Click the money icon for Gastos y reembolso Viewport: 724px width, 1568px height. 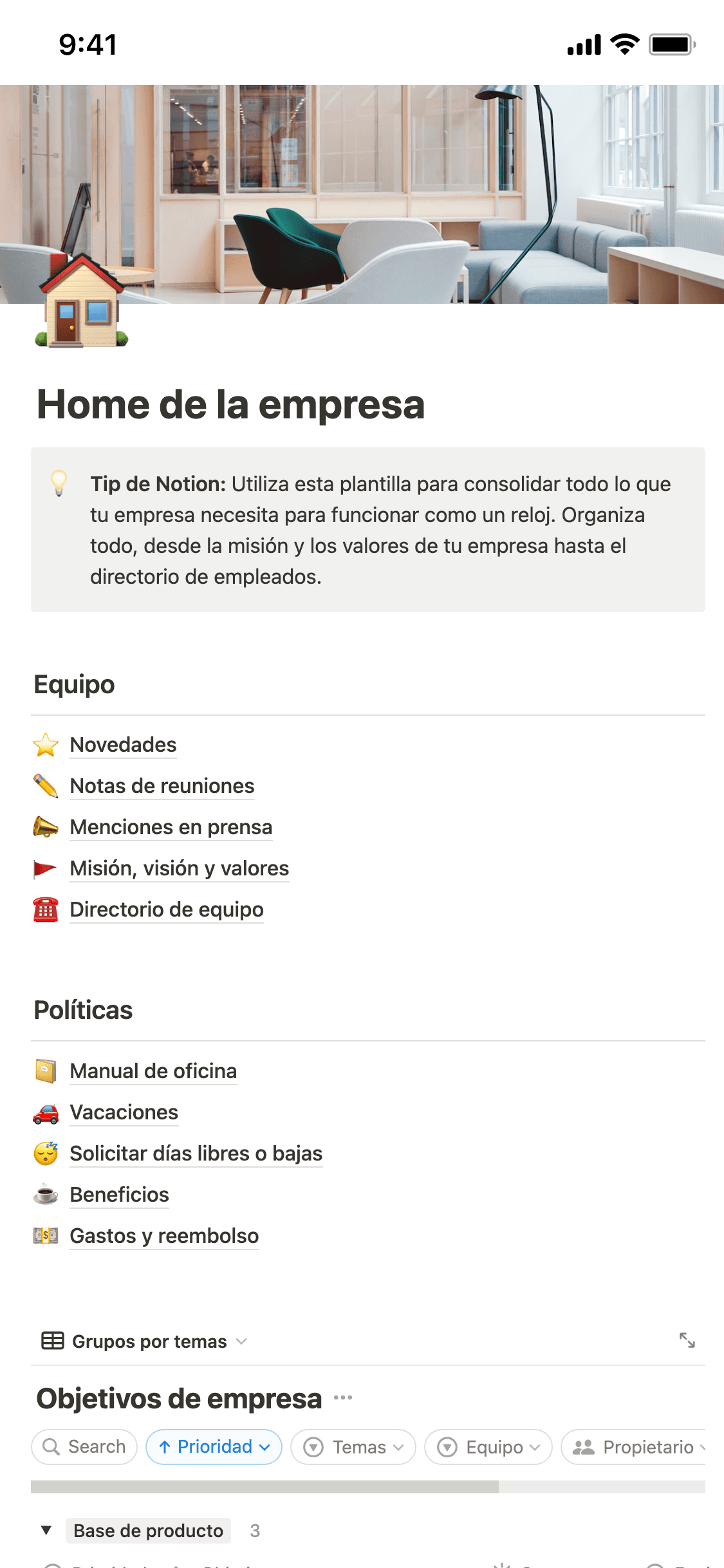click(46, 1236)
